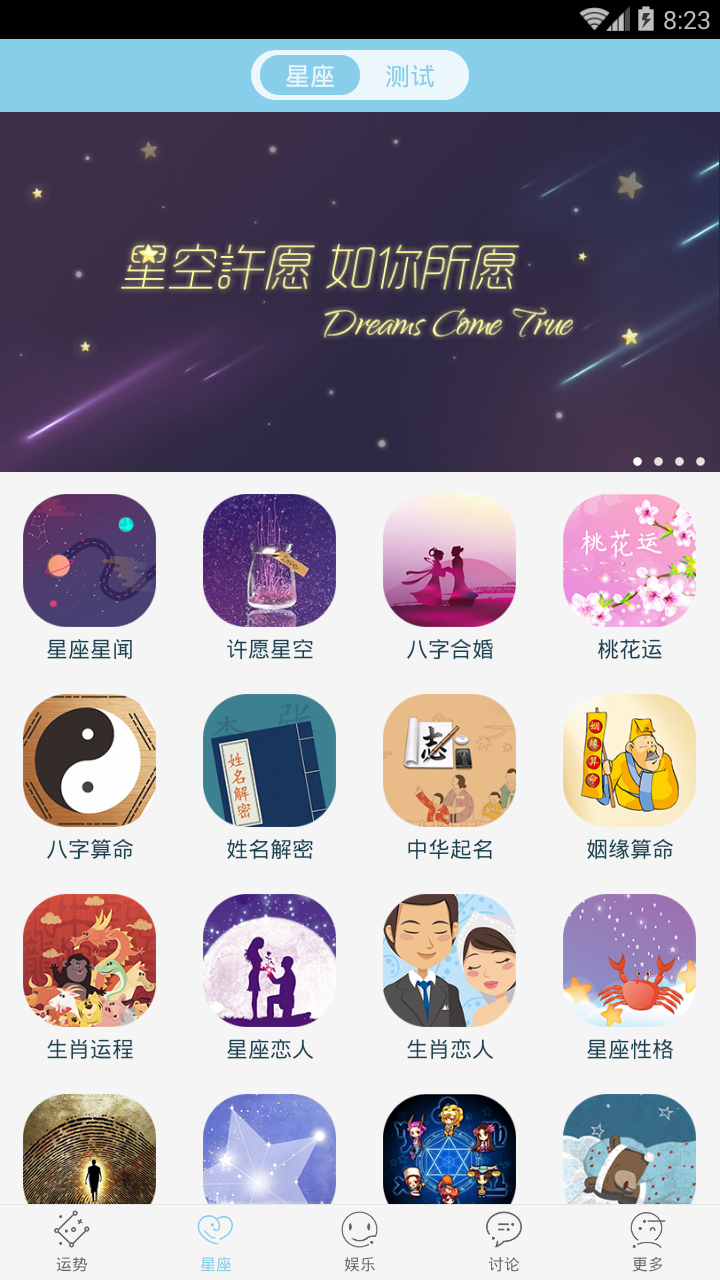720x1280 pixels.
Task: Open the 姻缘算命 marriage fortune icon
Action: (x=629, y=760)
